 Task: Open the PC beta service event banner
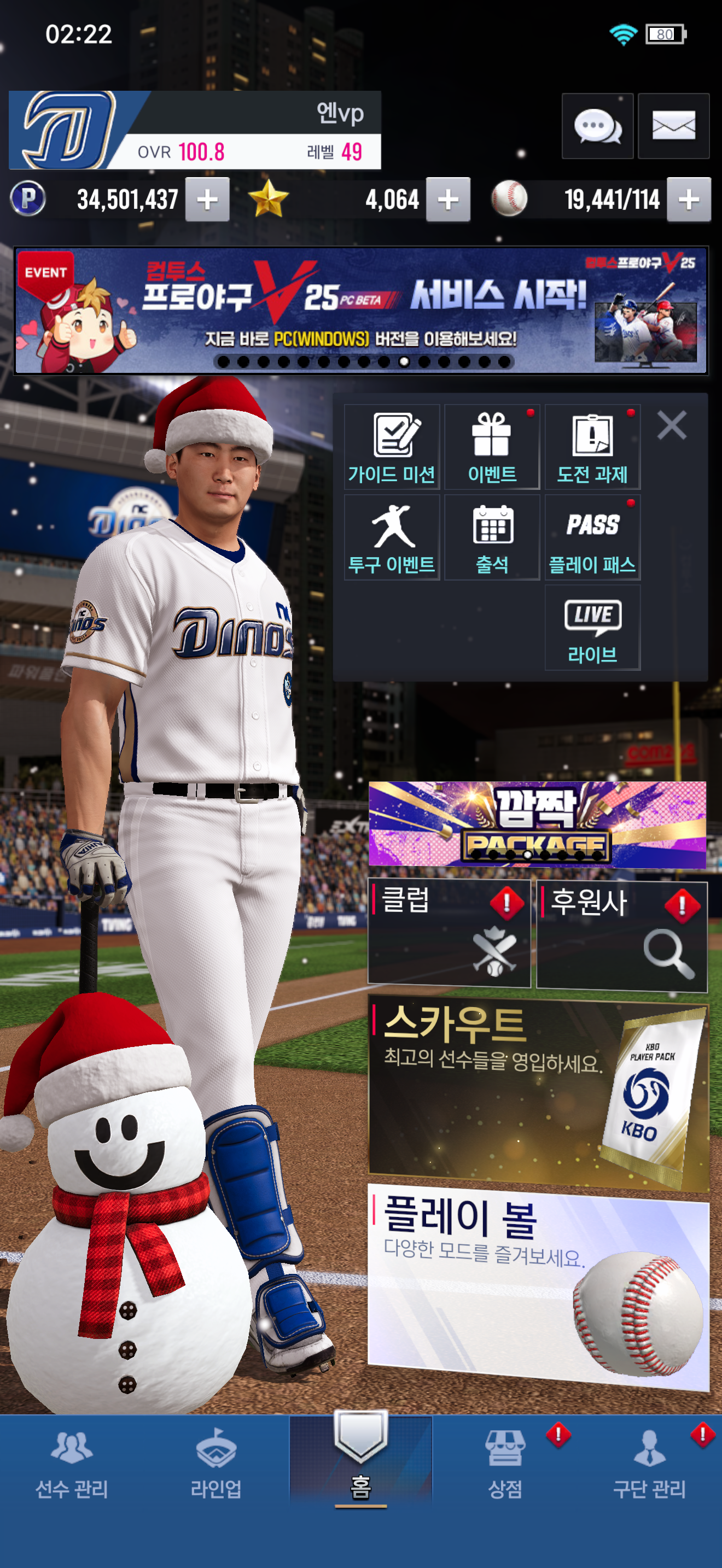(x=360, y=311)
